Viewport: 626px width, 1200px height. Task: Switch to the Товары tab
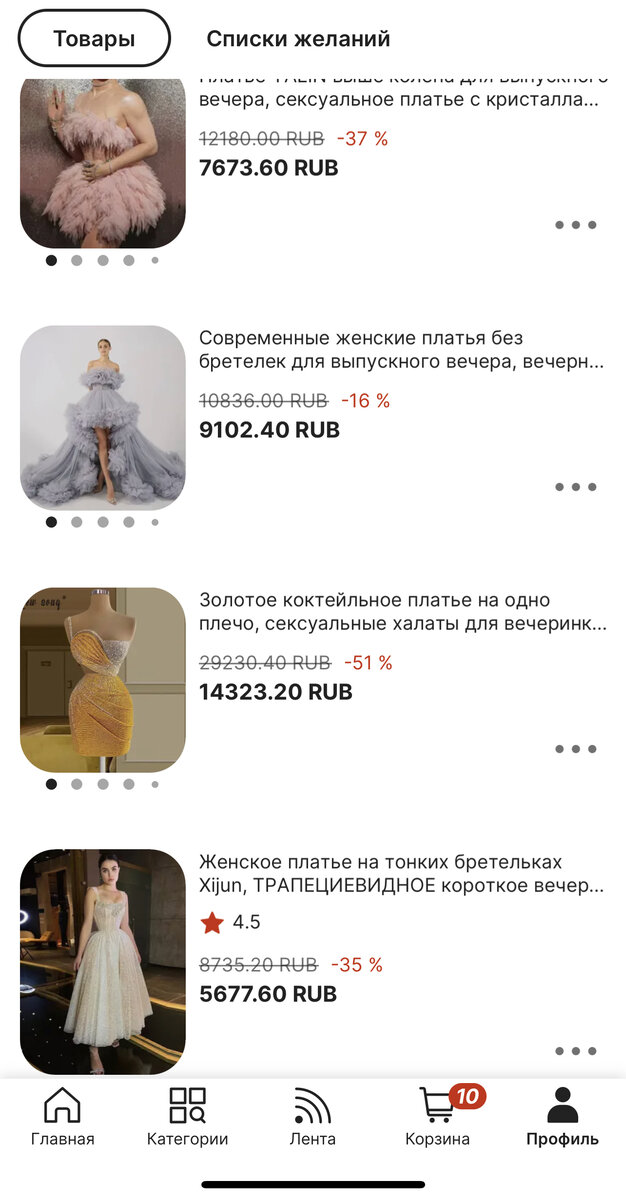click(x=94, y=39)
